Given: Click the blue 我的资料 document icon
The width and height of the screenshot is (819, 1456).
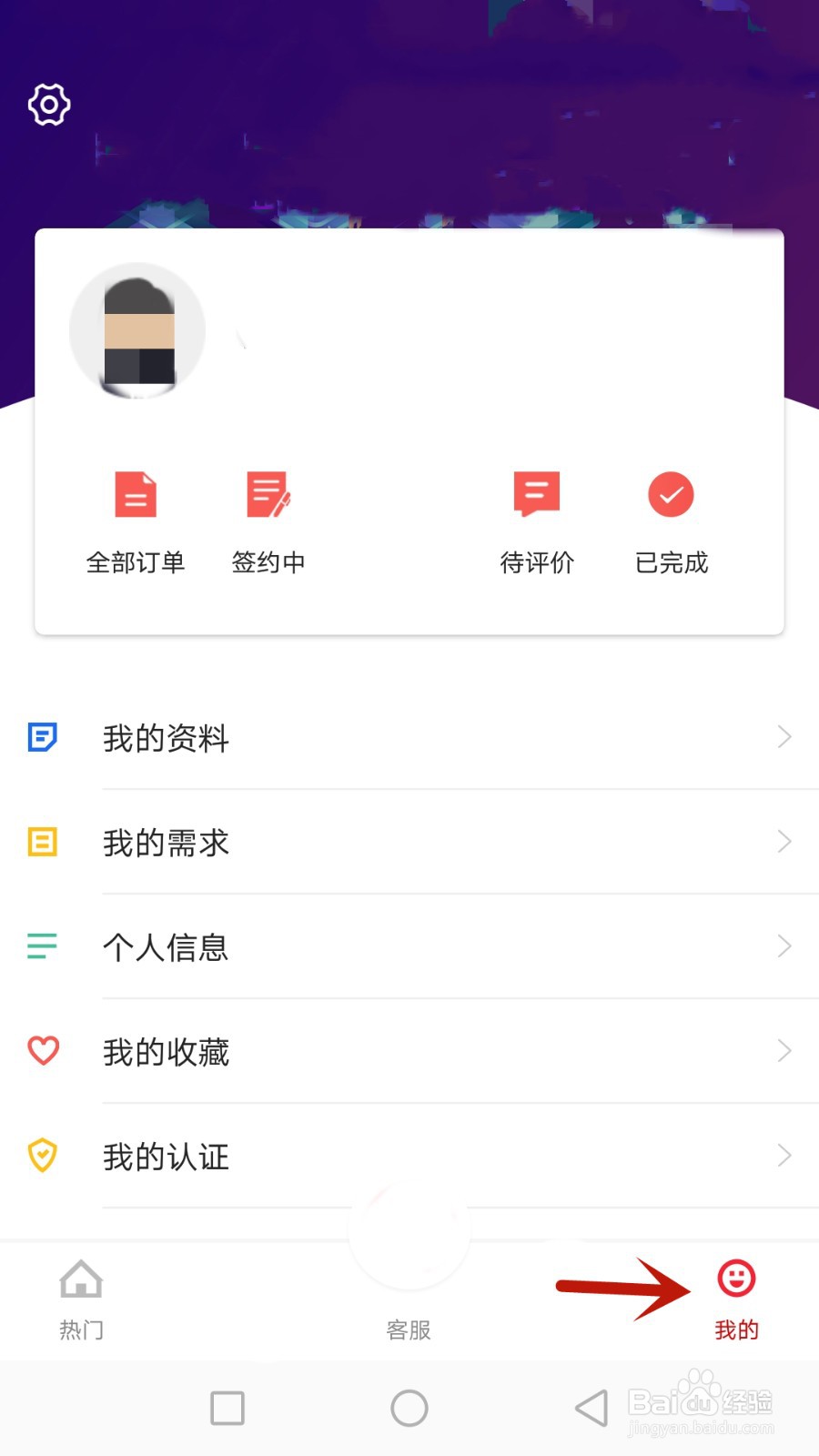Looking at the screenshot, I should (42, 737).
